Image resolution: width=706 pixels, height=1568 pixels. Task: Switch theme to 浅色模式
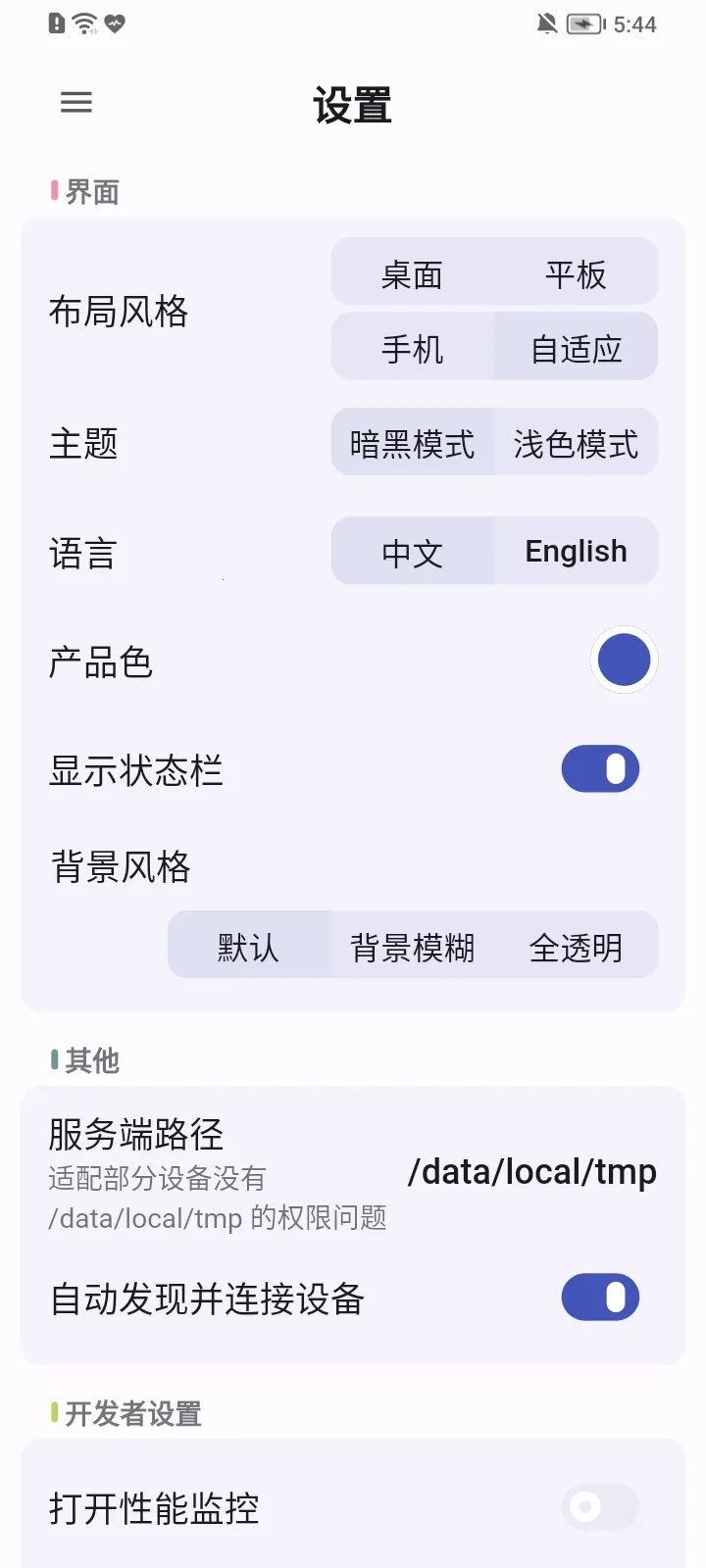(576, 444)
